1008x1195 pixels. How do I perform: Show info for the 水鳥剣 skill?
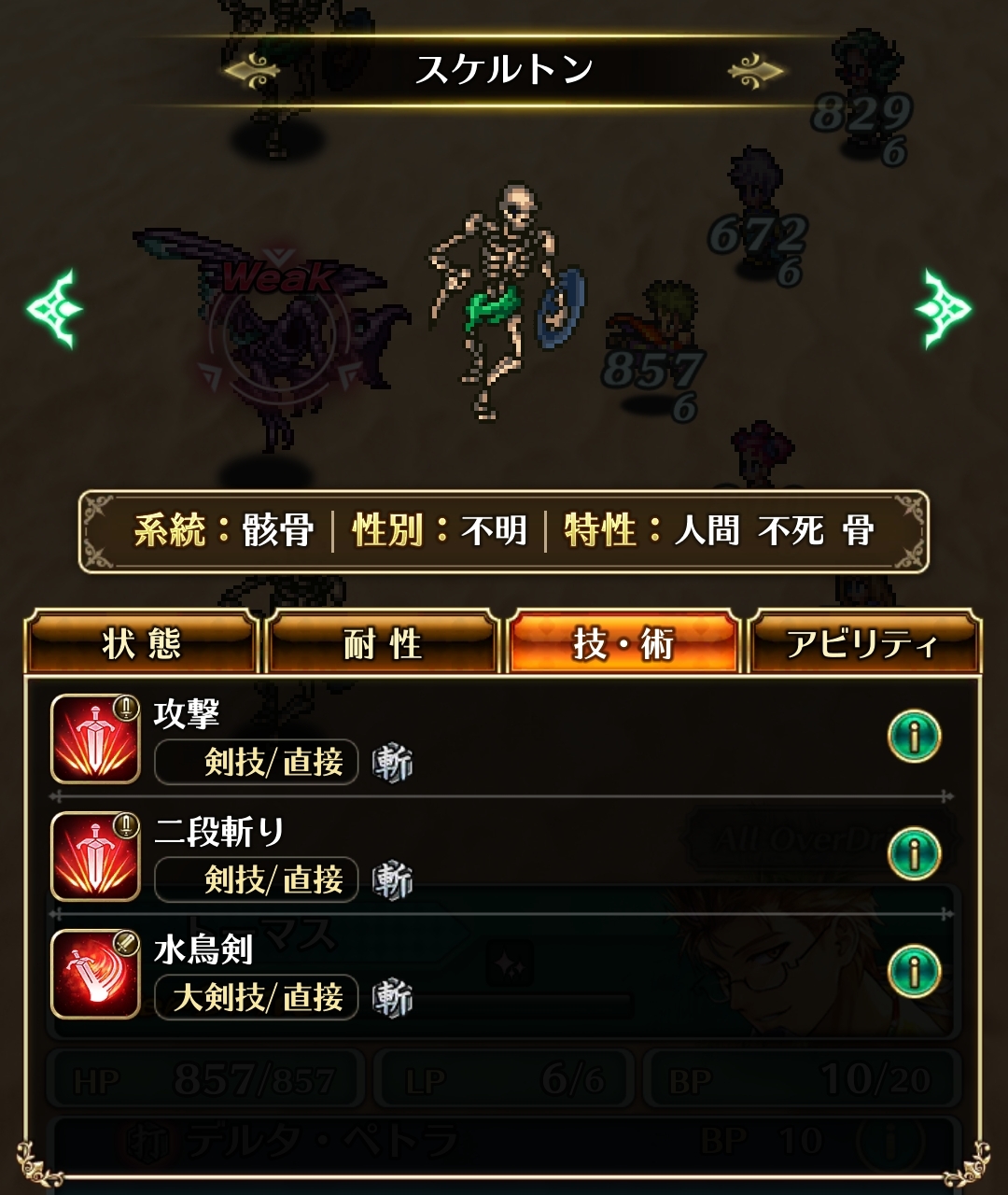tap(914, 971)
